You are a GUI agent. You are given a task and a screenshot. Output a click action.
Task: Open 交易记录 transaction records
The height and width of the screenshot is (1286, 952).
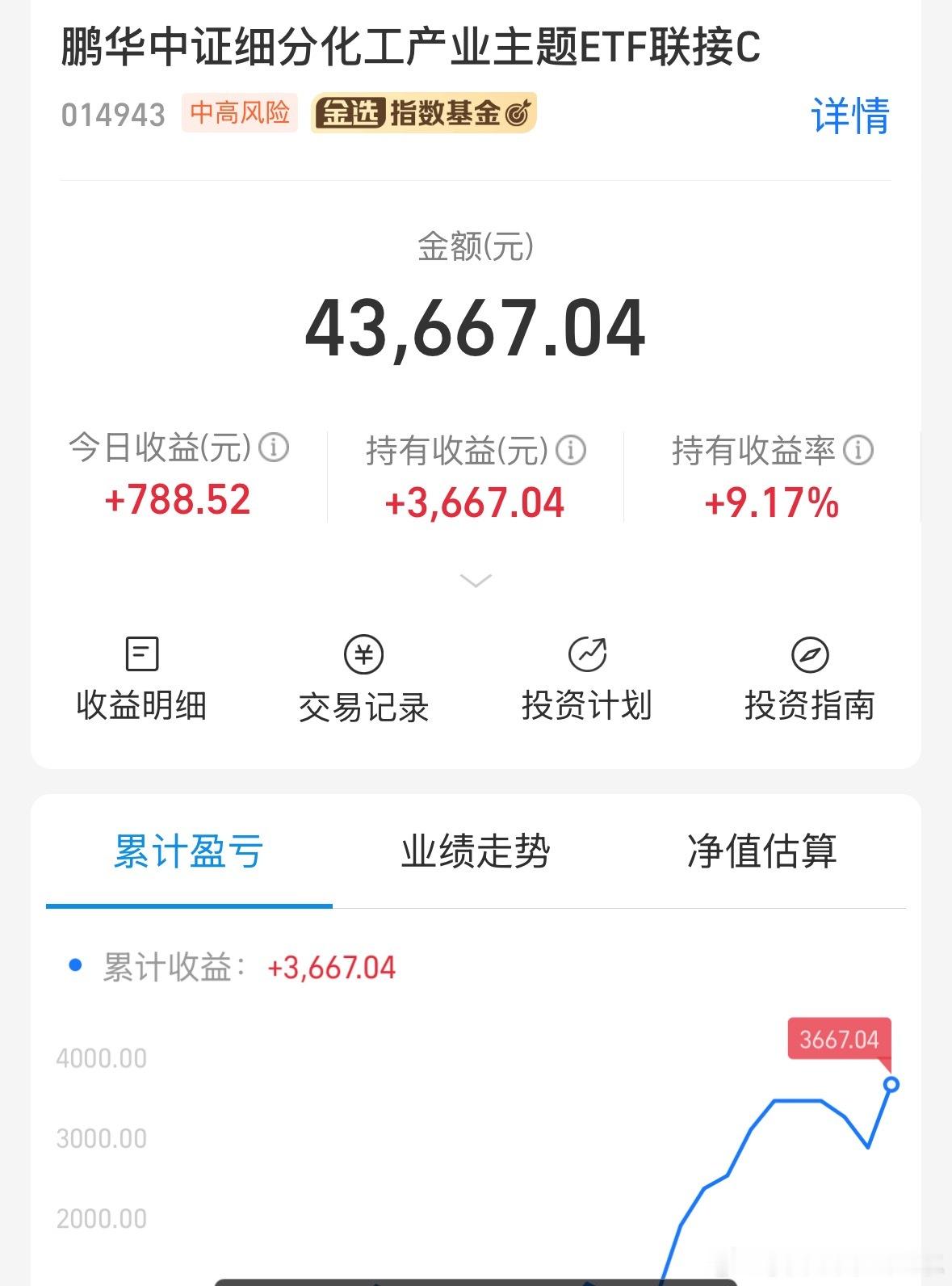[363, 679]
